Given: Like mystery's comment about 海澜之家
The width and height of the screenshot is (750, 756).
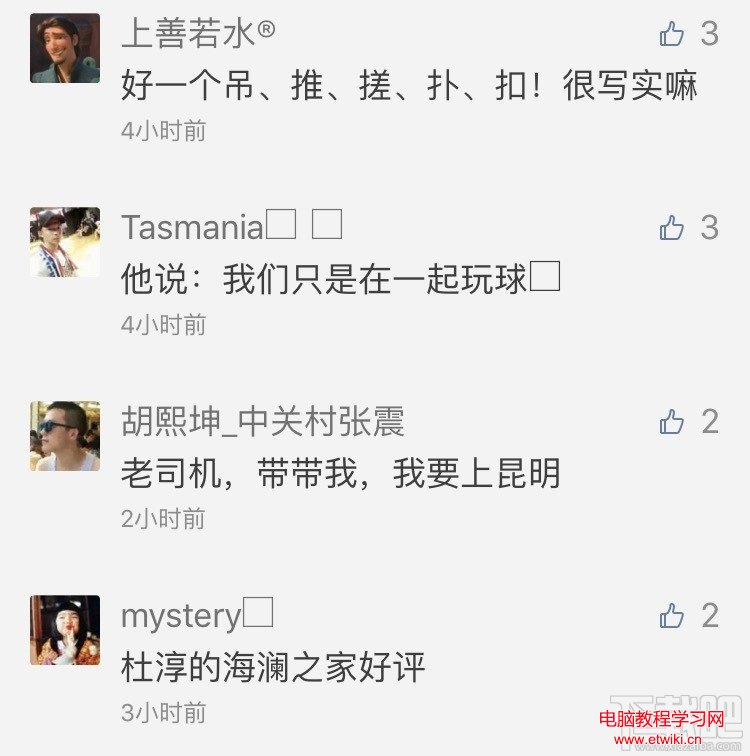Looking at the screenshot, I should (x=673, y=616).
